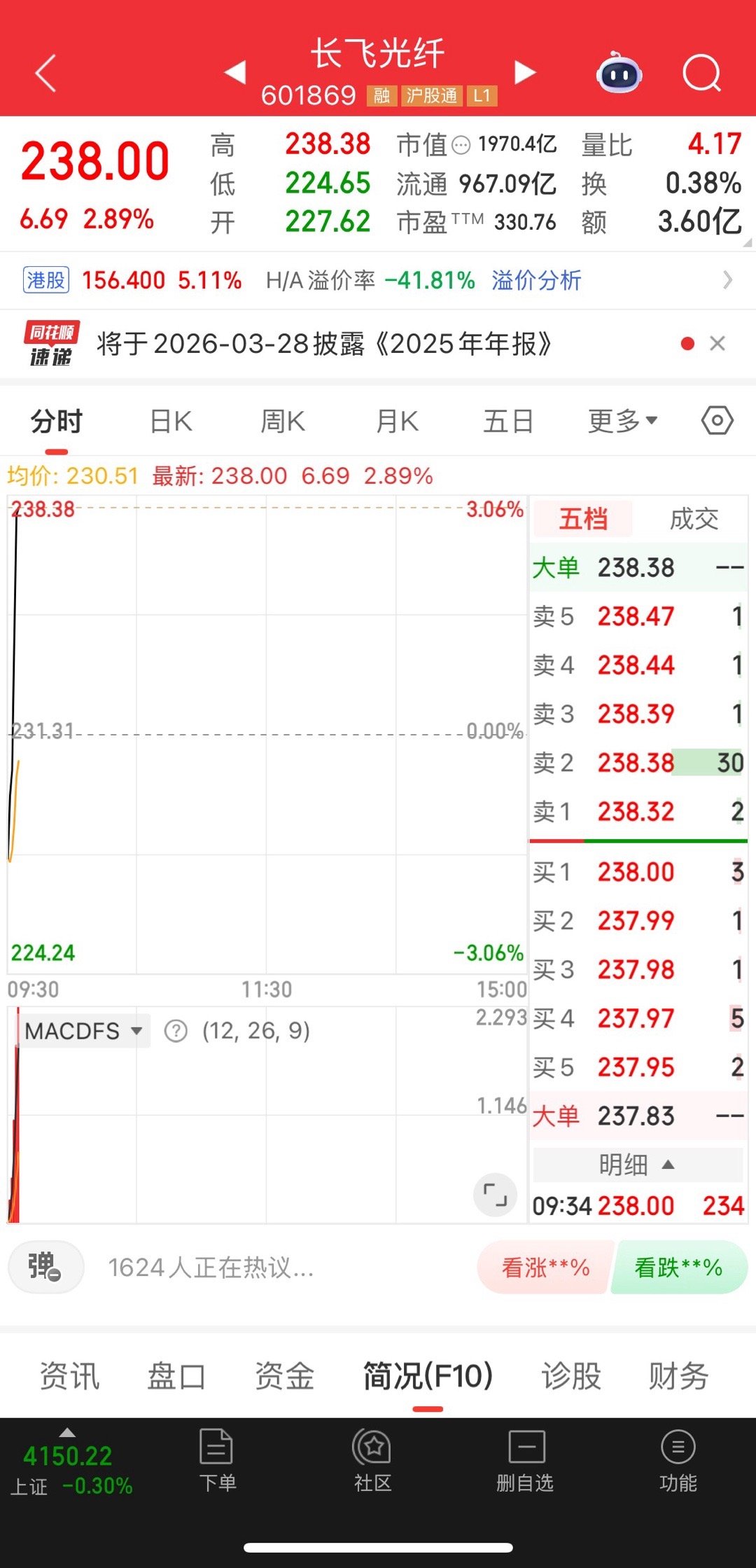Open the 社区 community section
The width and height of the screenshot is (756, 1568).
pyautogui.click(x=372, y=1460)
